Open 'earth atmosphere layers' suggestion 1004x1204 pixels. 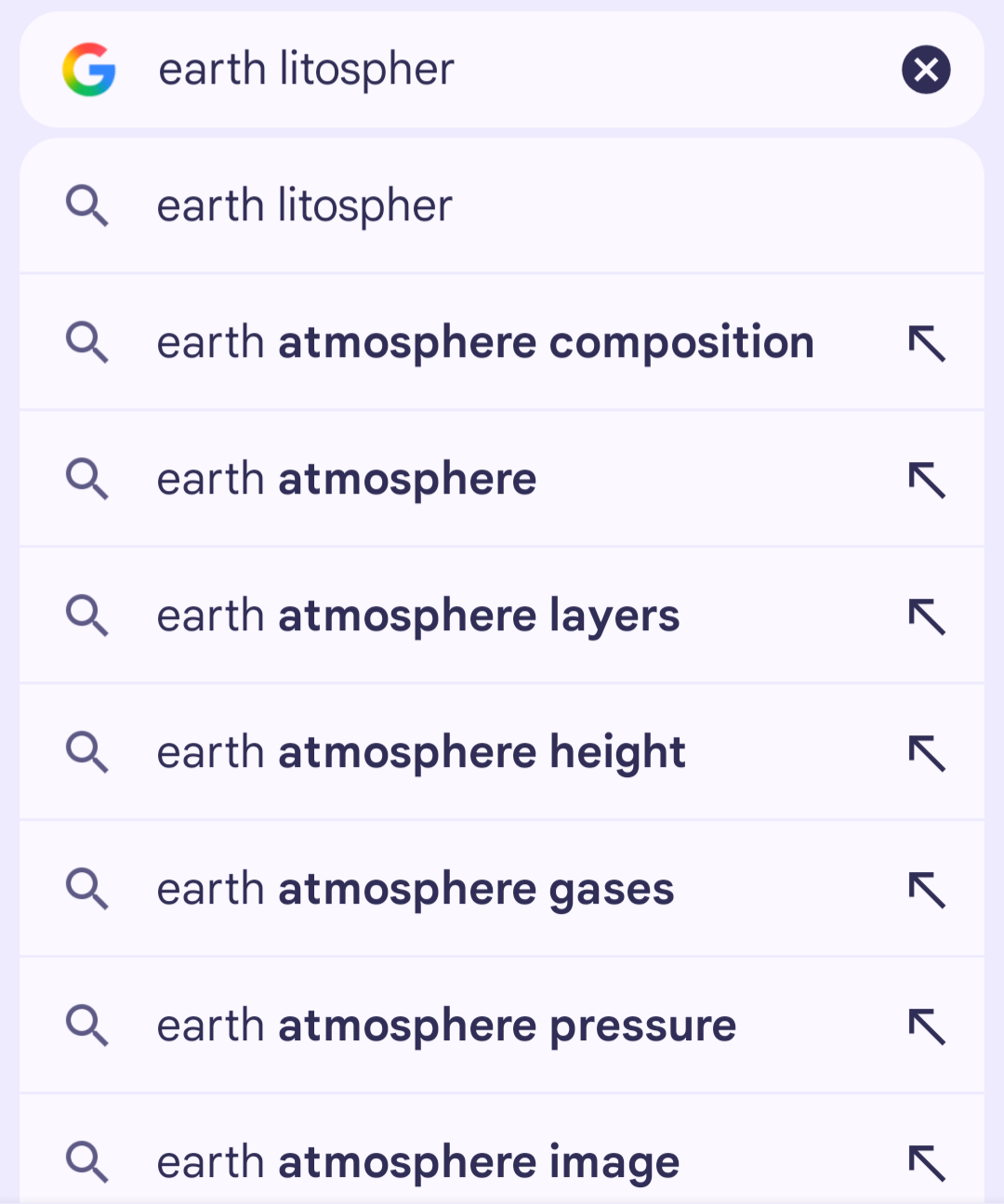418,615
